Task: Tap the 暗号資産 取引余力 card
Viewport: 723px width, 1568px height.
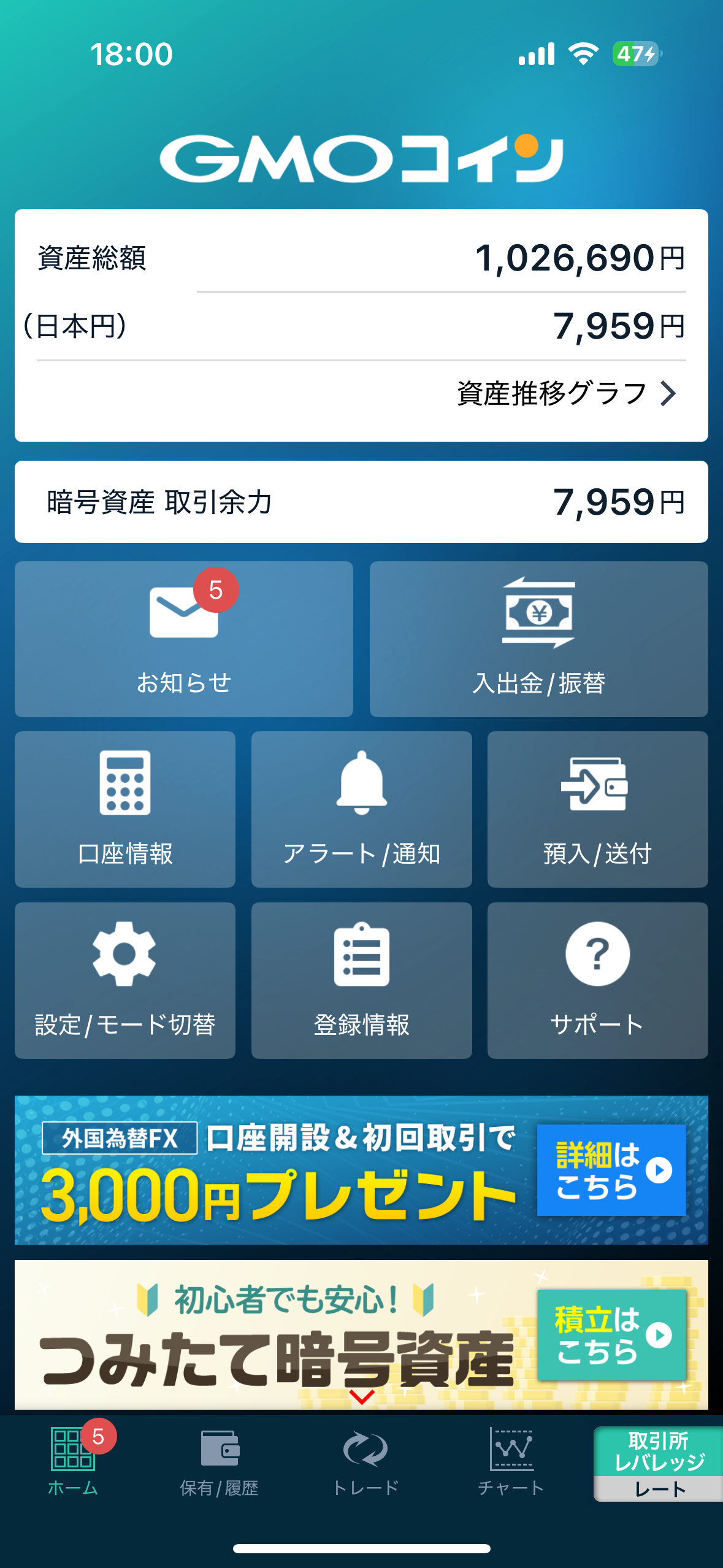Action: pyautogui.click(x=361, y=502)
